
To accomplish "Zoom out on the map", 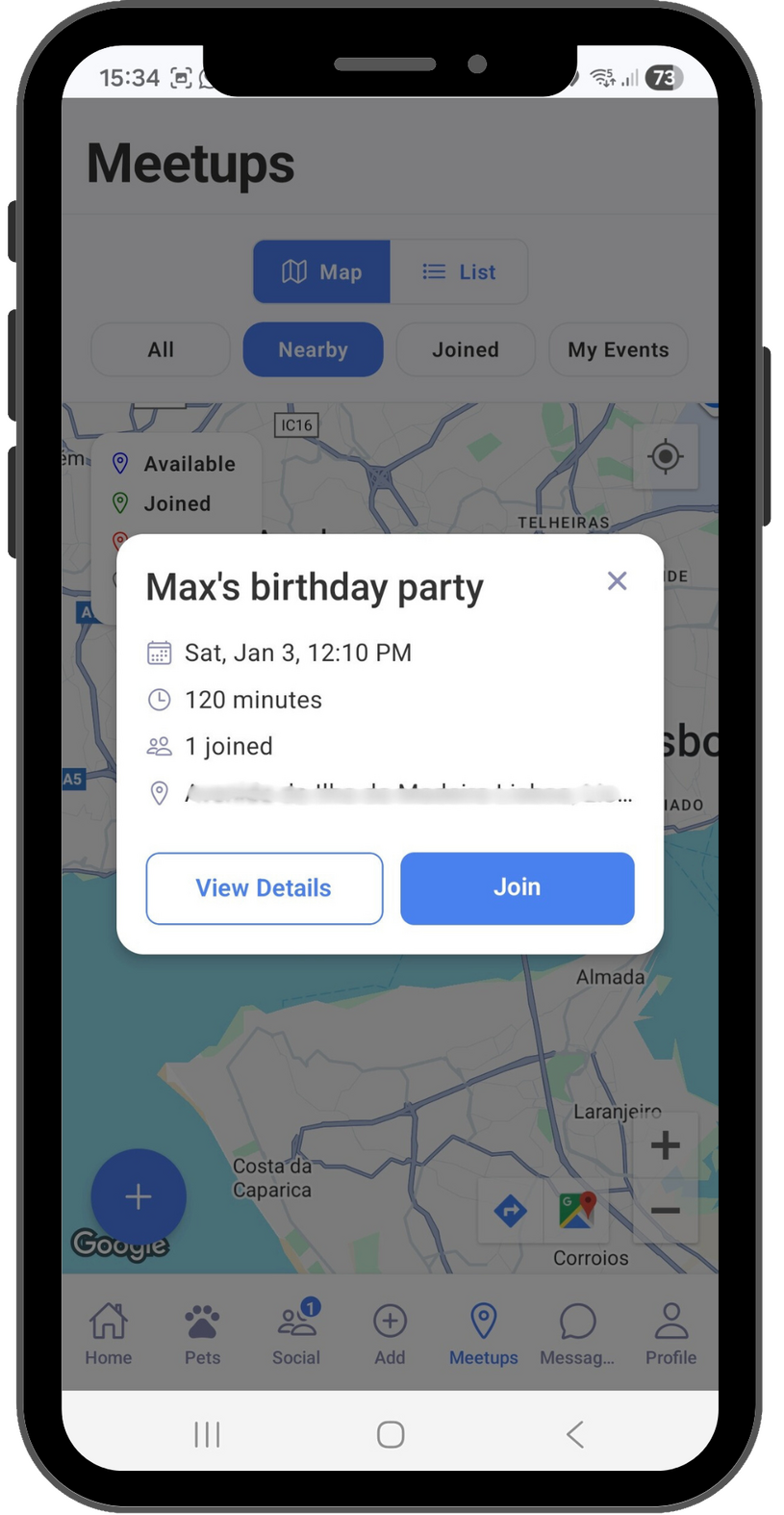I will tap(665, 1210).
